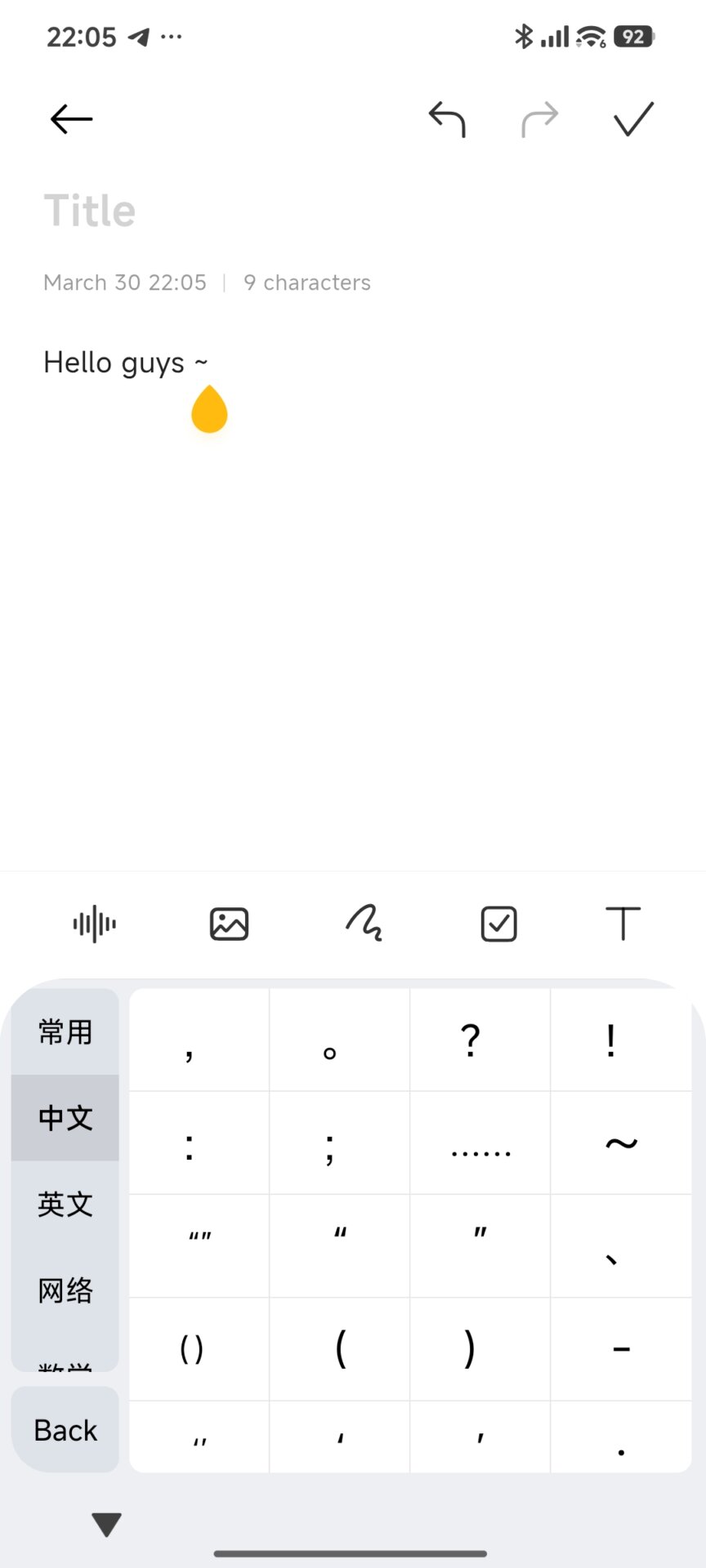Screen dimensions: 706x1568
Task: Open the handwriting doodle tool
Action: pyautogui.click(x=364, y=924)
